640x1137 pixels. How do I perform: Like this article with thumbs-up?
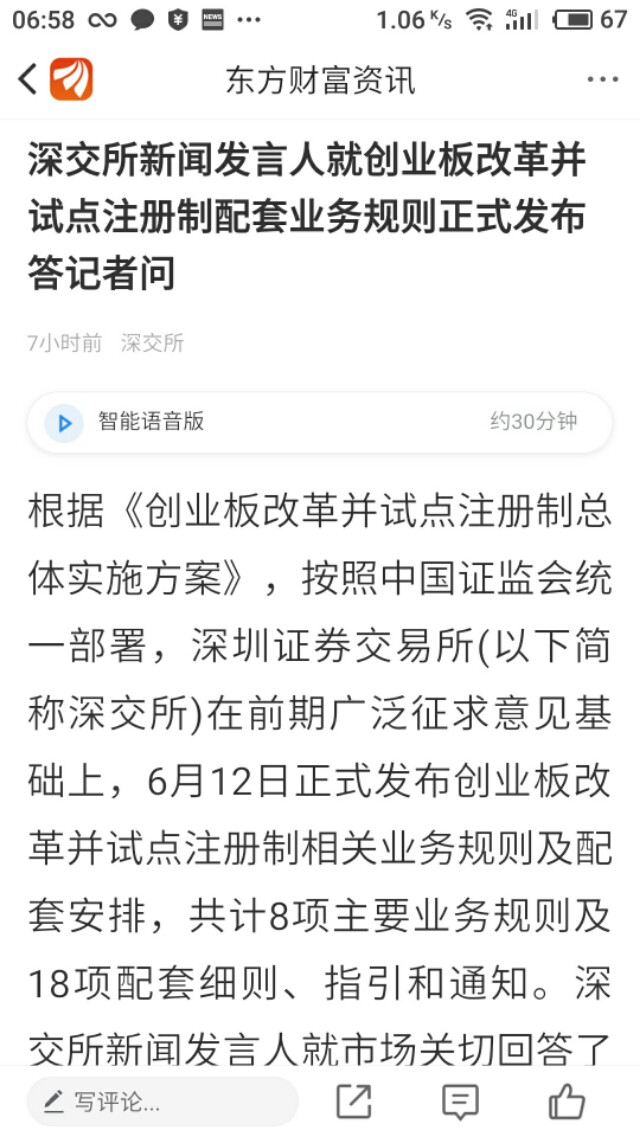(566, 1101)
